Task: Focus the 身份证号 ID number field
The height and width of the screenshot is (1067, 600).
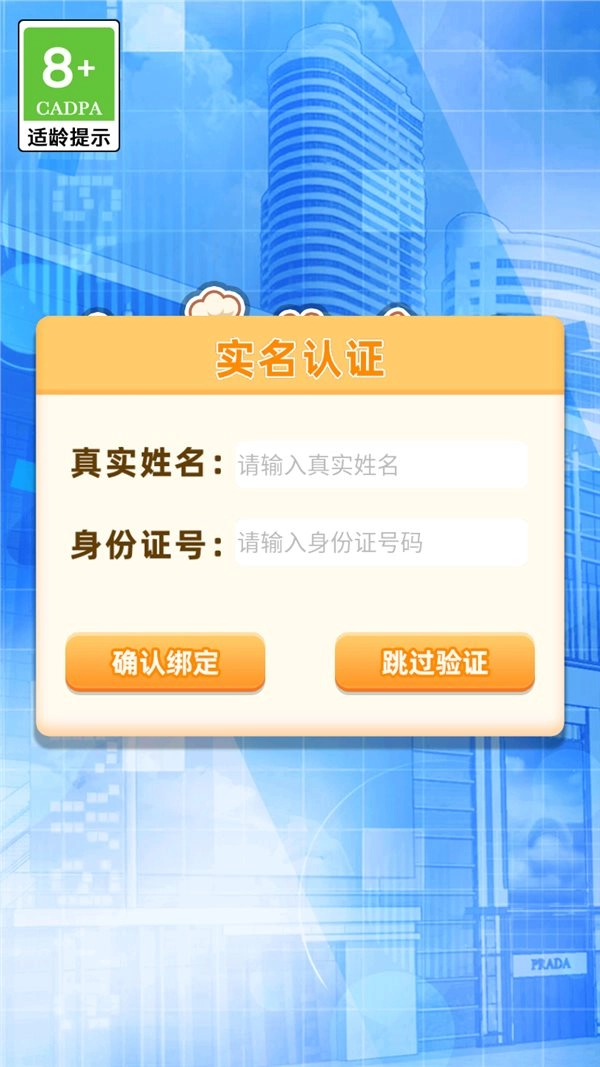Action: coord(380,543)
